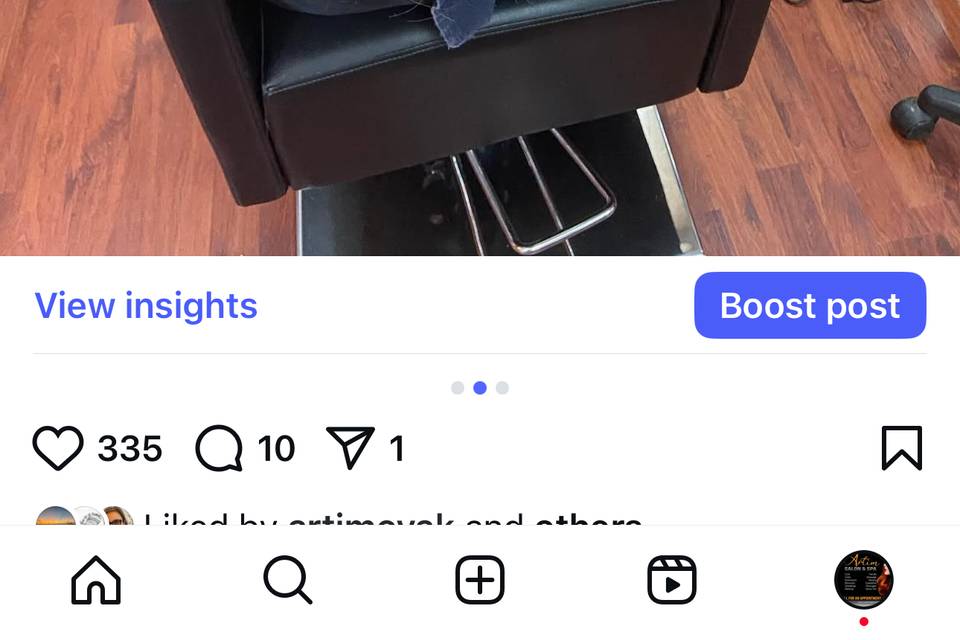The width and height of the screenshot is (960, 640).
Task: Open the comments on this post
Action: click(x=219, y=448)
